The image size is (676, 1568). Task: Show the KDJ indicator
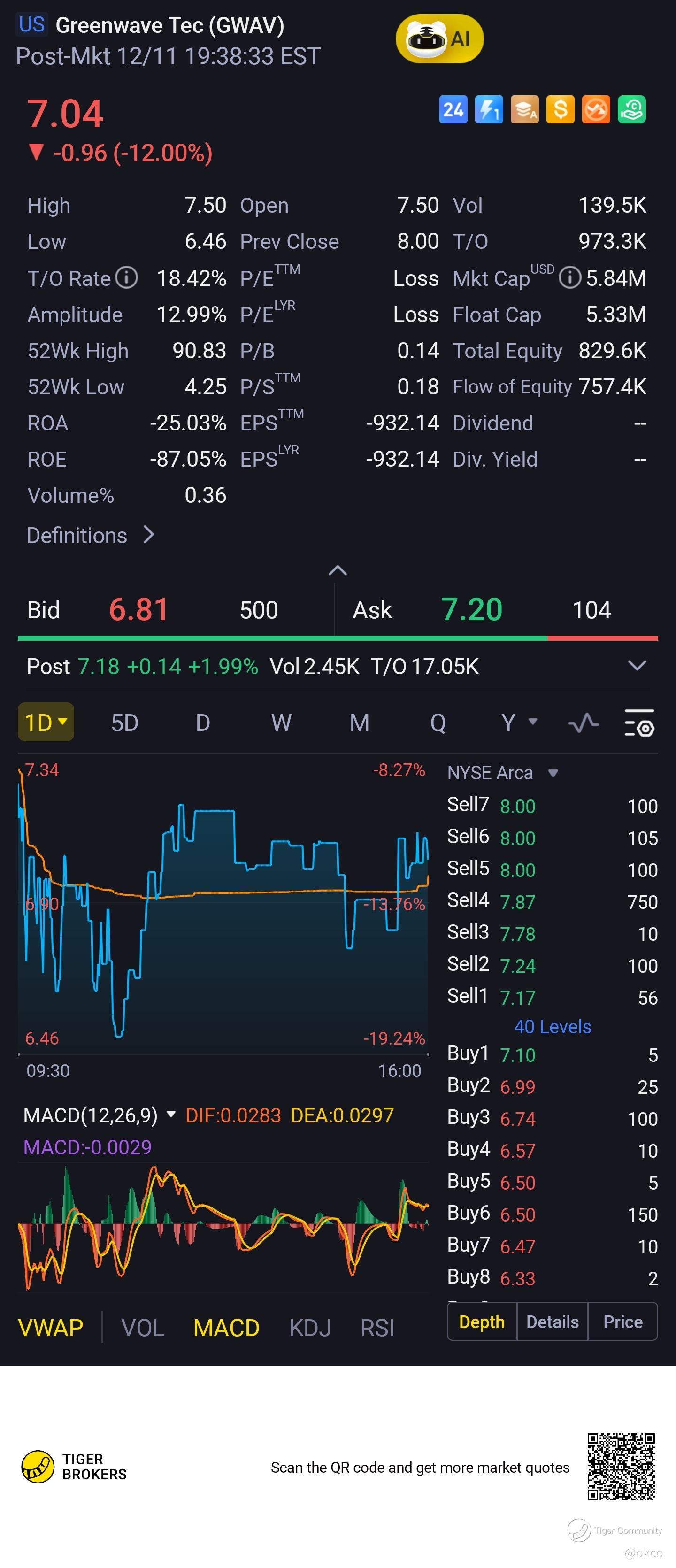(310, 1328)
